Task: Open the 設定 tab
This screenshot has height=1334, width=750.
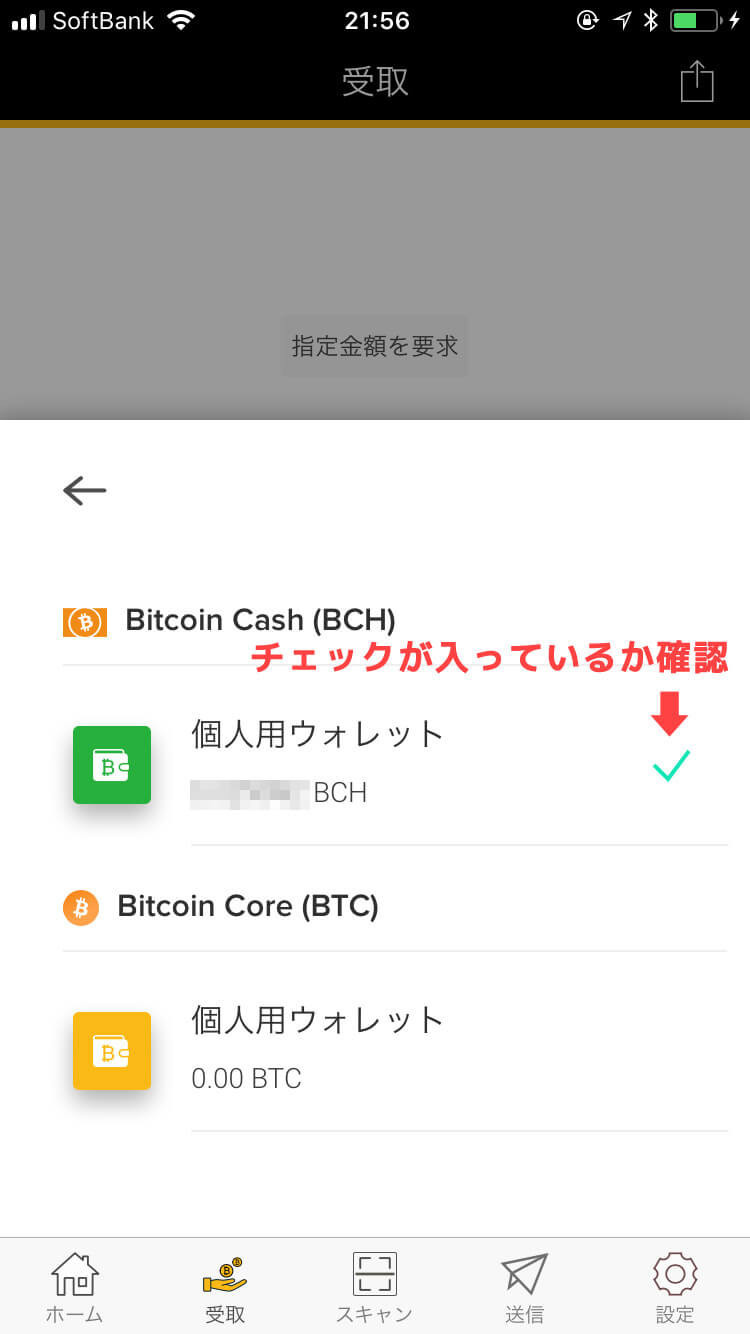Action: 675,1287
